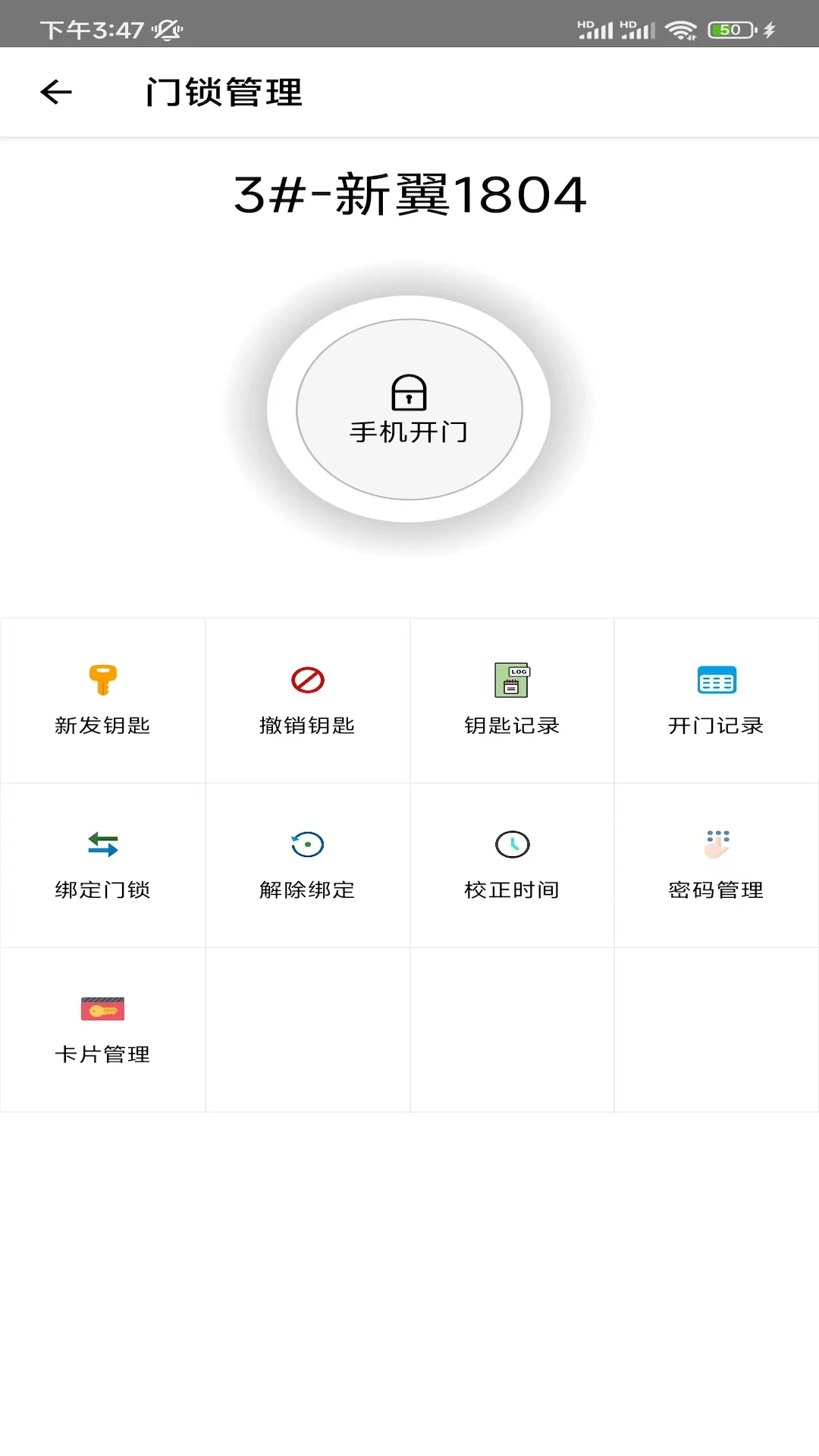This screenshot has width=819, height=1456.
Task: Open 卡片管理 card management
Action: 102,1030
